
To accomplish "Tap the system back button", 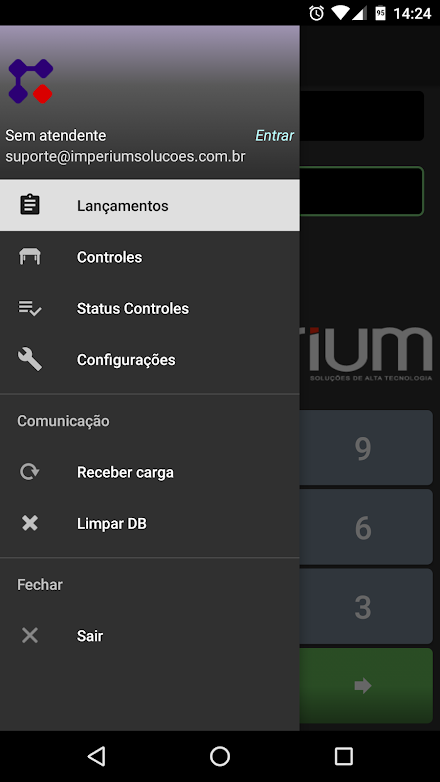I will (96, 756).
